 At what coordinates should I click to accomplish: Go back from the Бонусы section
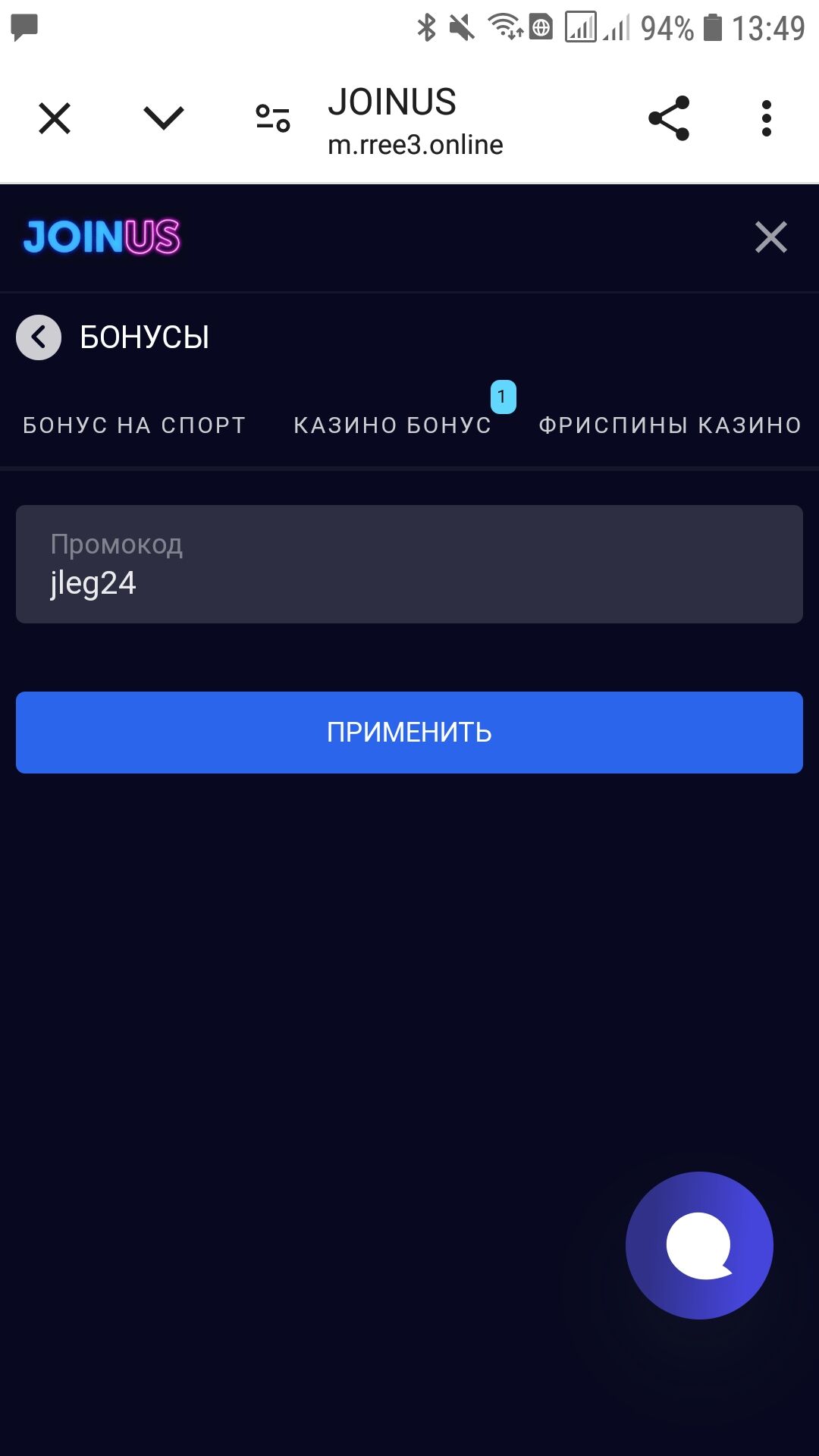(39, 337)
